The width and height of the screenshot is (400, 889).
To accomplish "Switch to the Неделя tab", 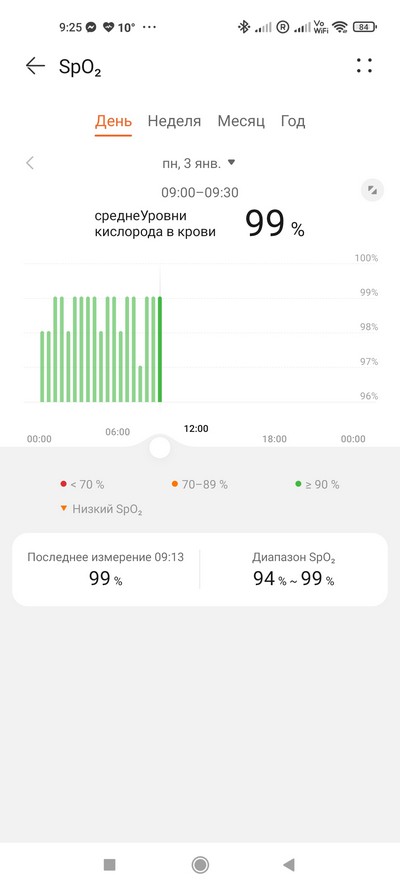I will 175,121.
